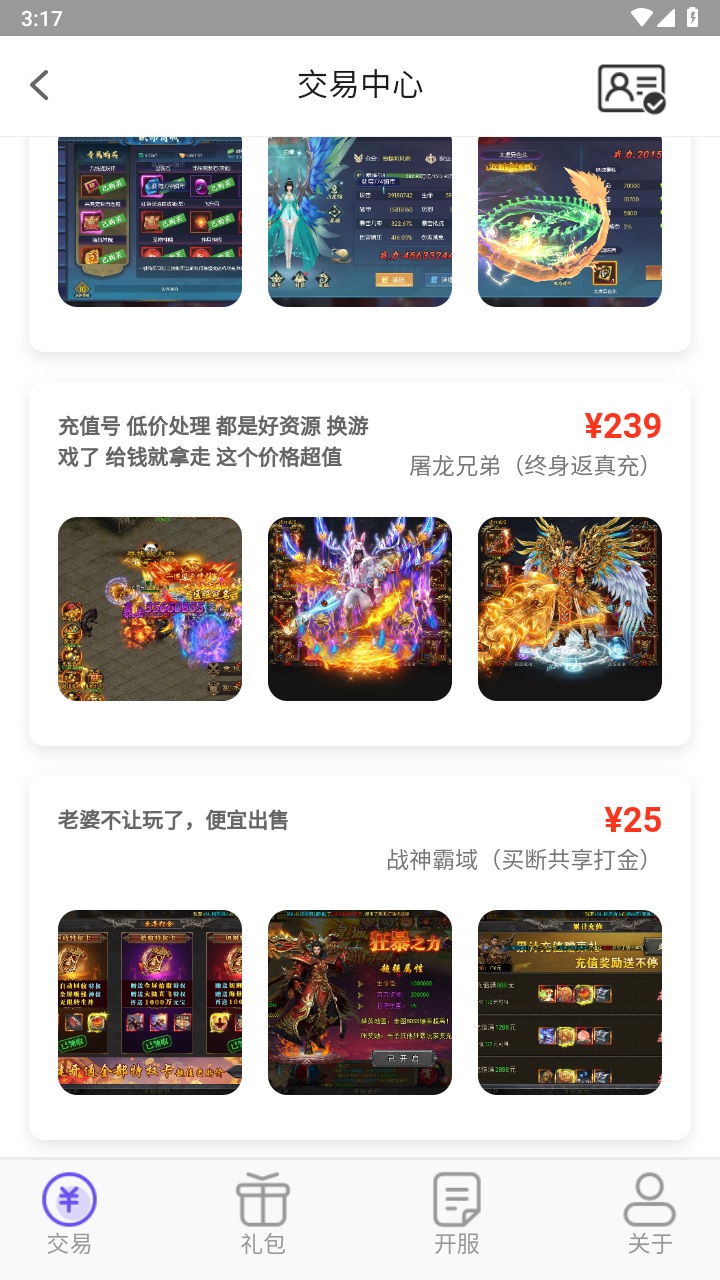Tap the price ¥239 text
The height and width of the screenshot is (1280, 720).
pos(625,426)
